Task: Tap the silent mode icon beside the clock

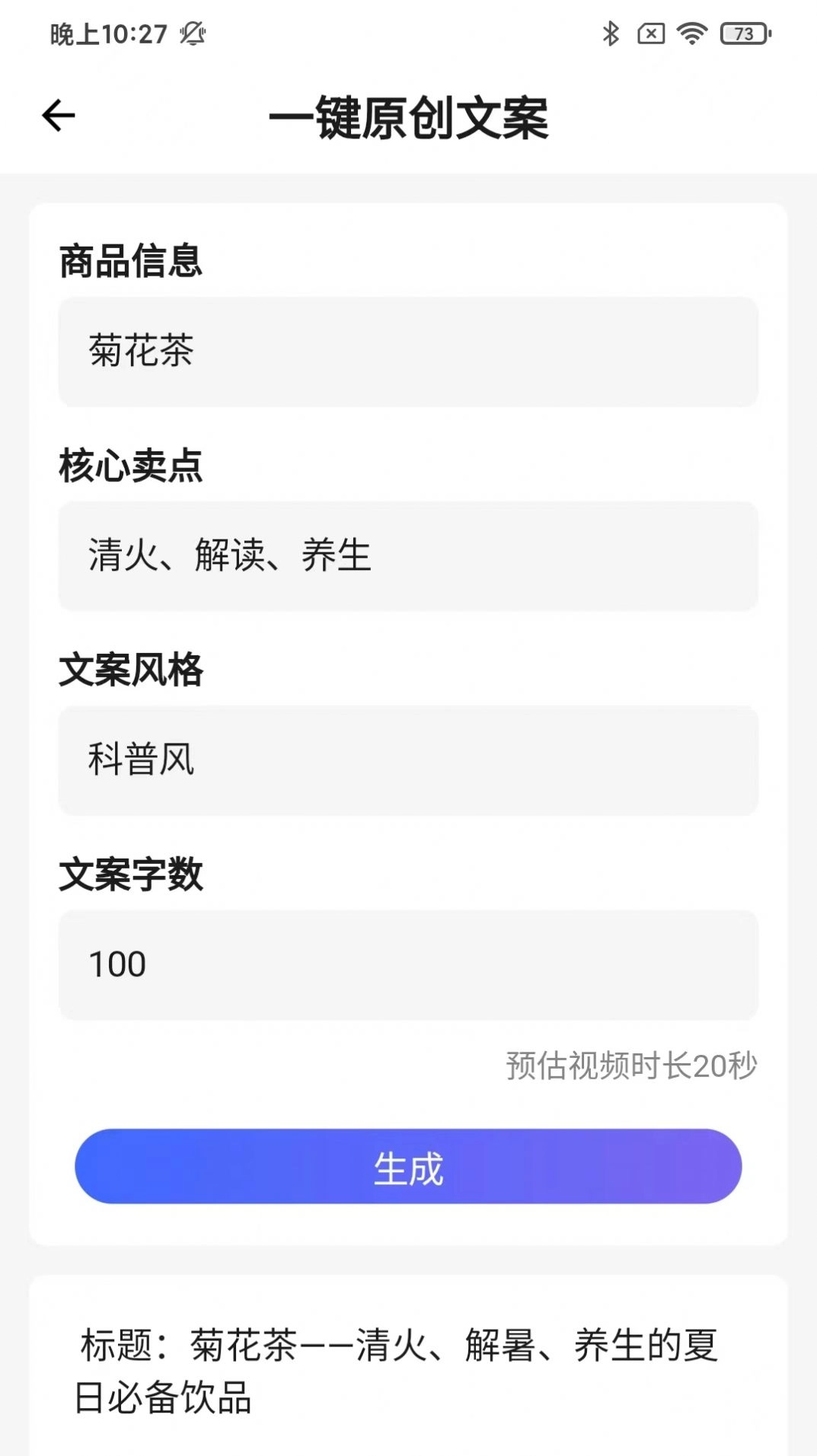Action: click(x=194, y=32)
